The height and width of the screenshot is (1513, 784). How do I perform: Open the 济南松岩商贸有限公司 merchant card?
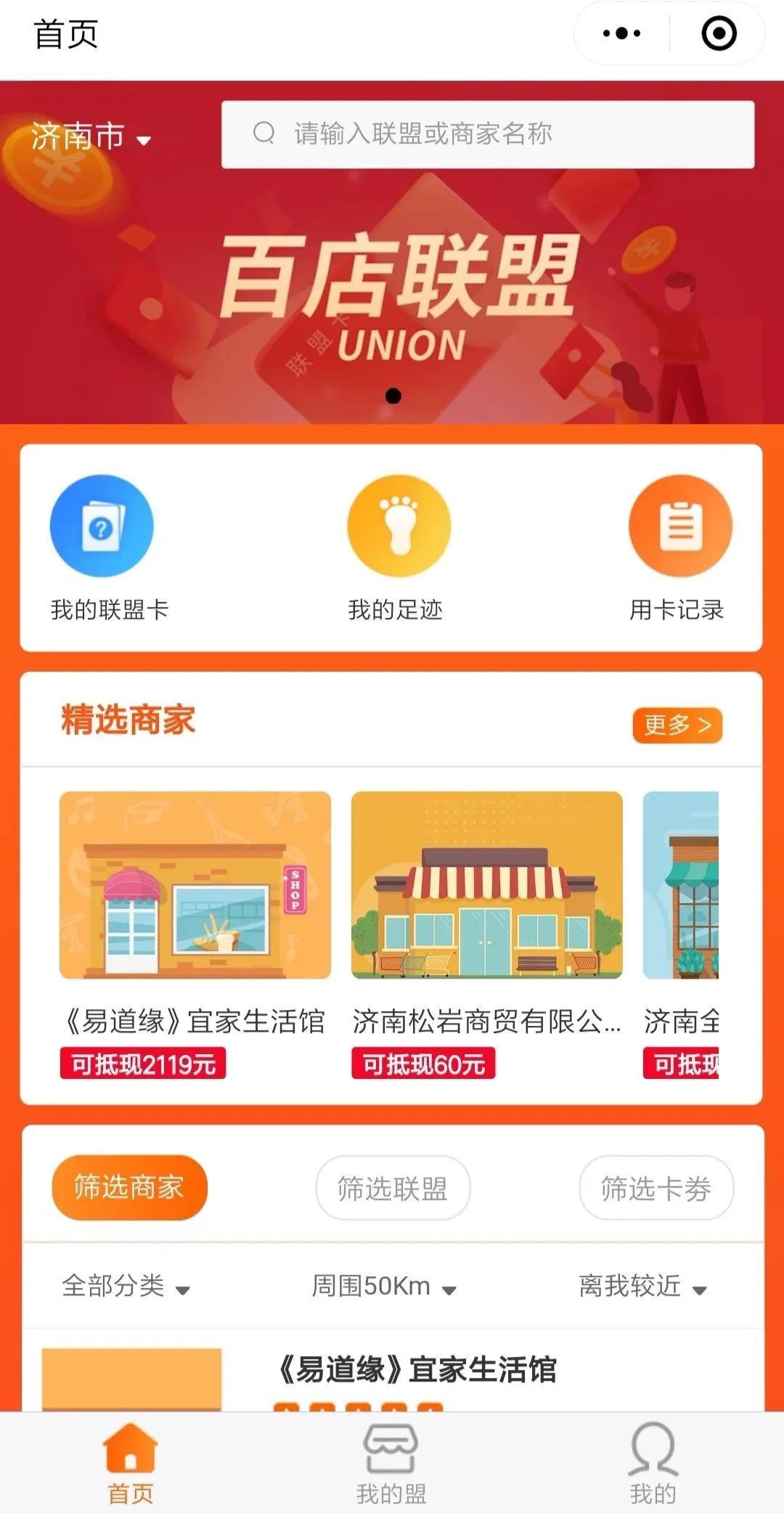pos(486,933)
